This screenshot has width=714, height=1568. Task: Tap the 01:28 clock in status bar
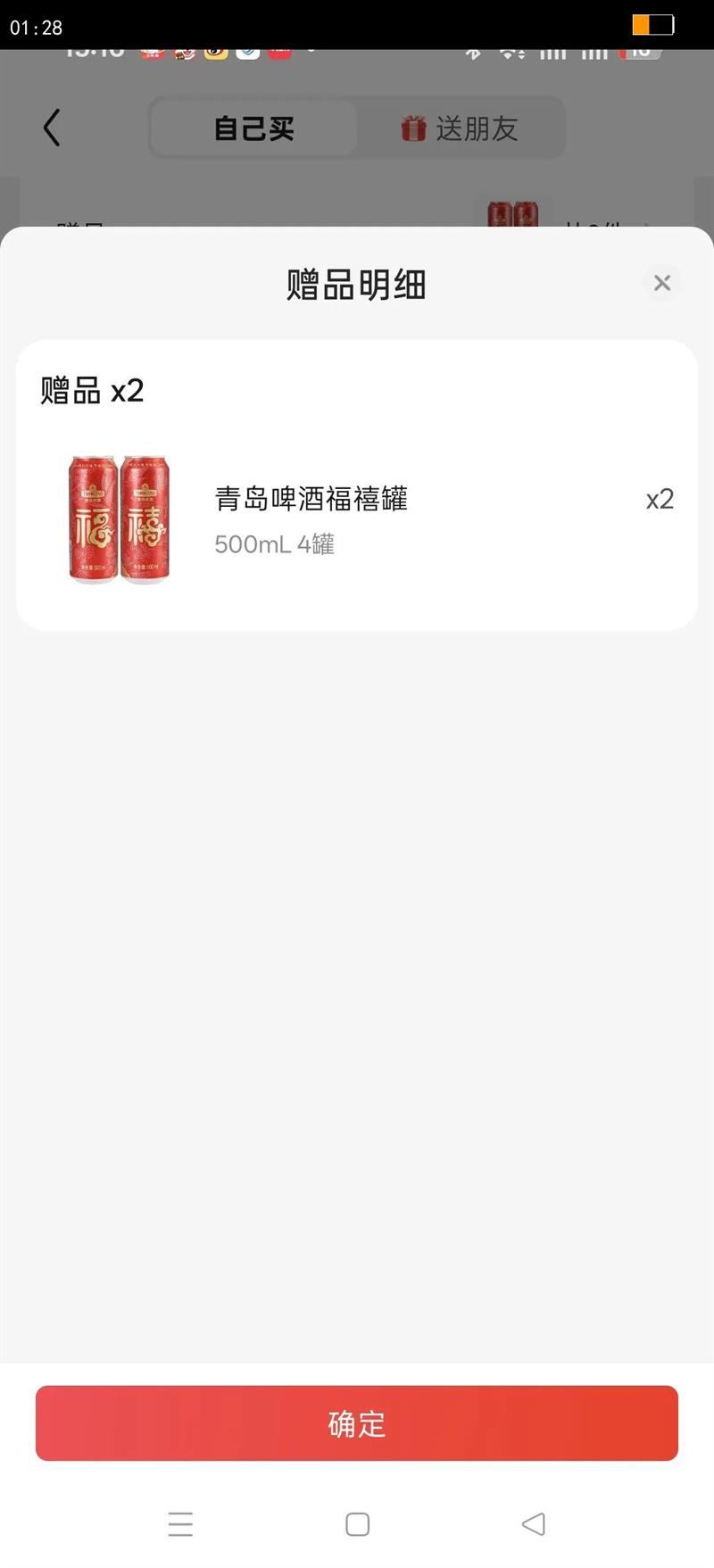(36, 27)
